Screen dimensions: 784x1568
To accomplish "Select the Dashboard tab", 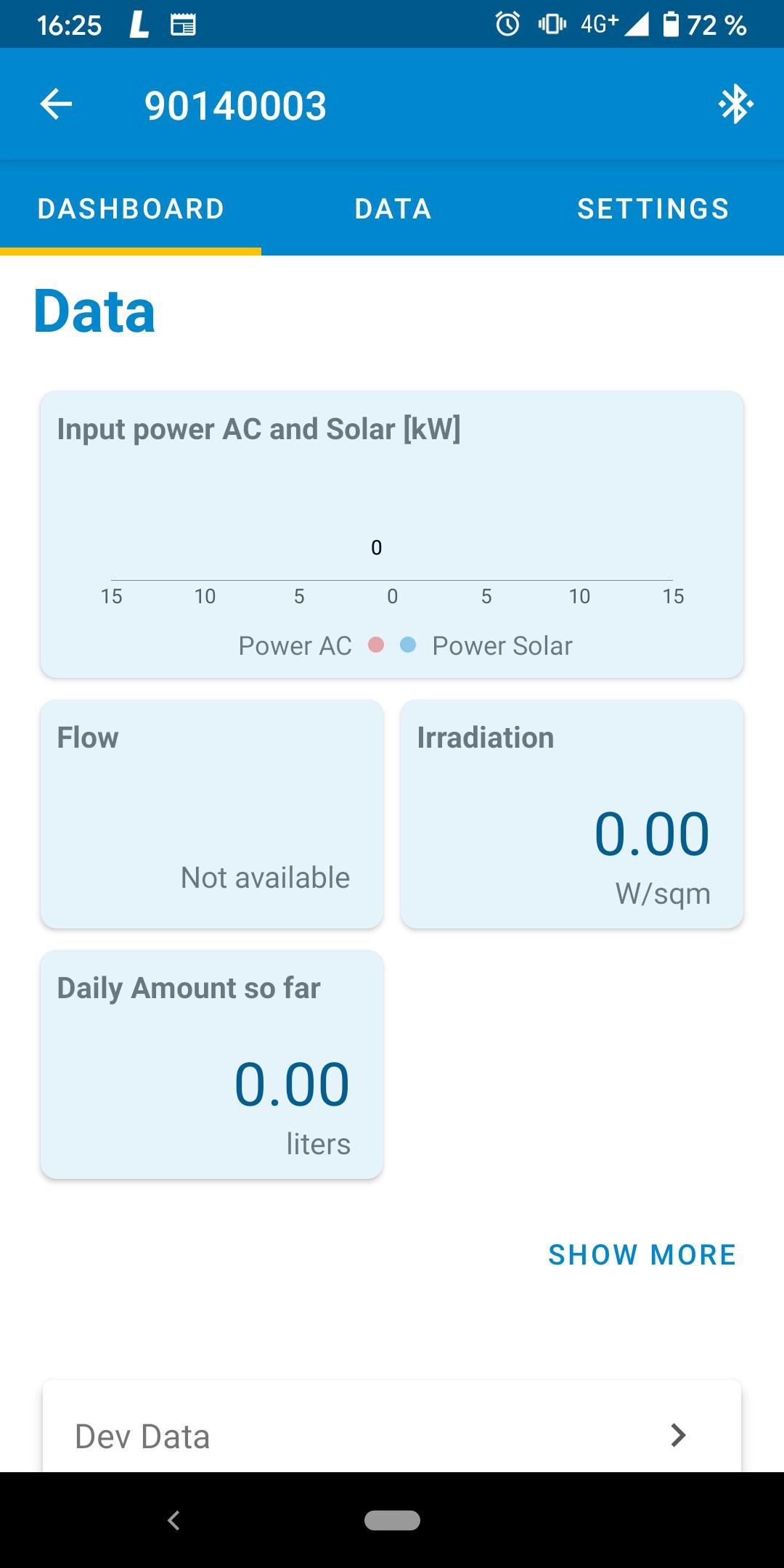I will pos(131,209).
